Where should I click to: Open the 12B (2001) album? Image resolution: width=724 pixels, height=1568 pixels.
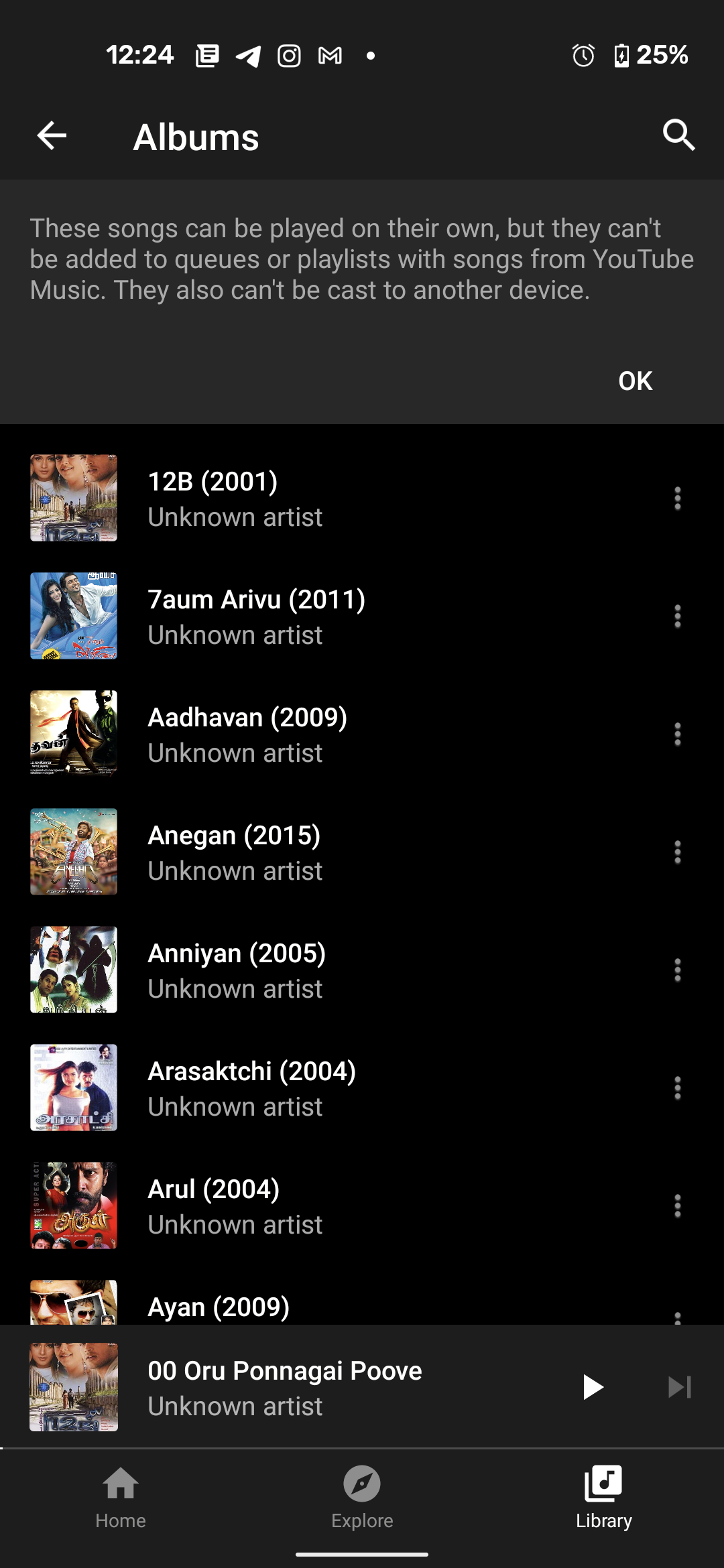click(x=235, y=499)
